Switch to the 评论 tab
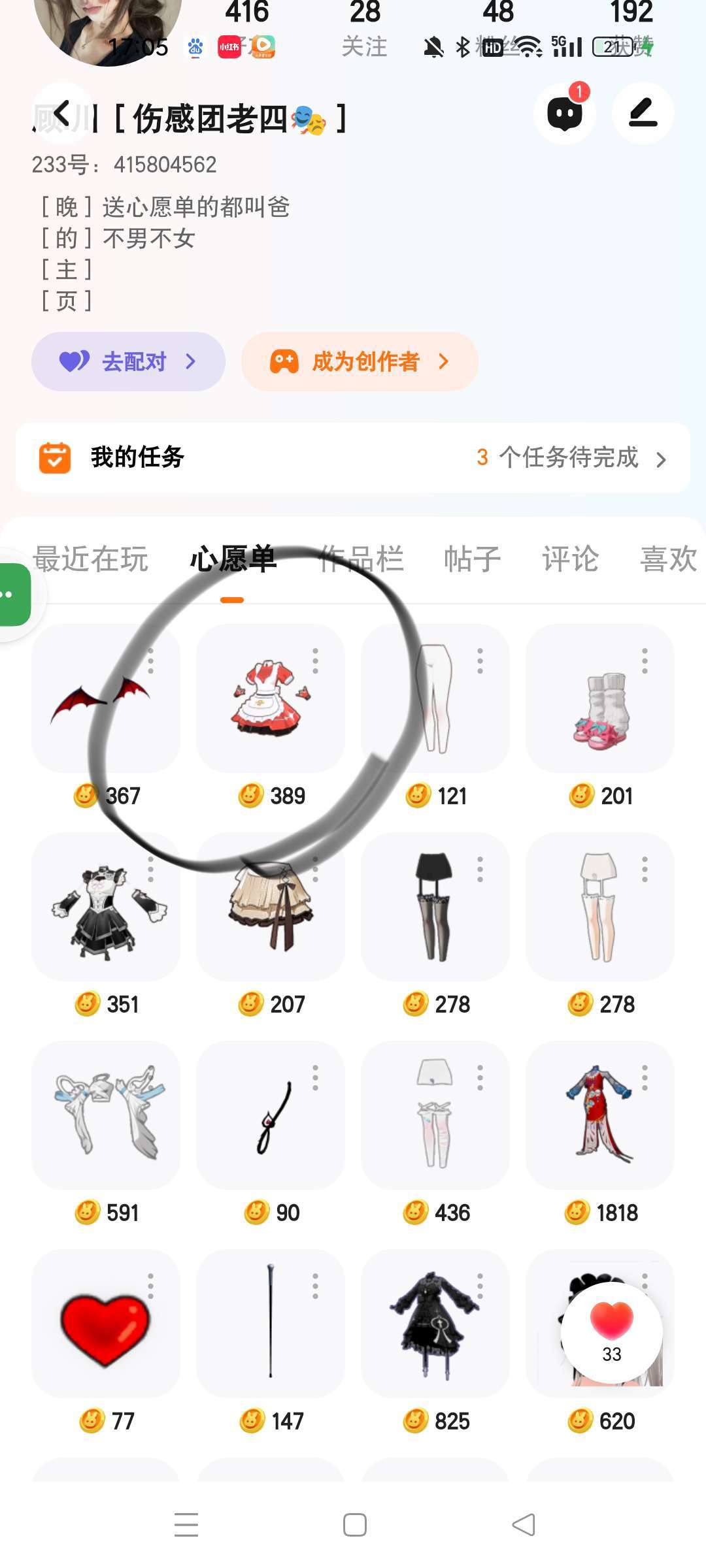 pos(570,559)
